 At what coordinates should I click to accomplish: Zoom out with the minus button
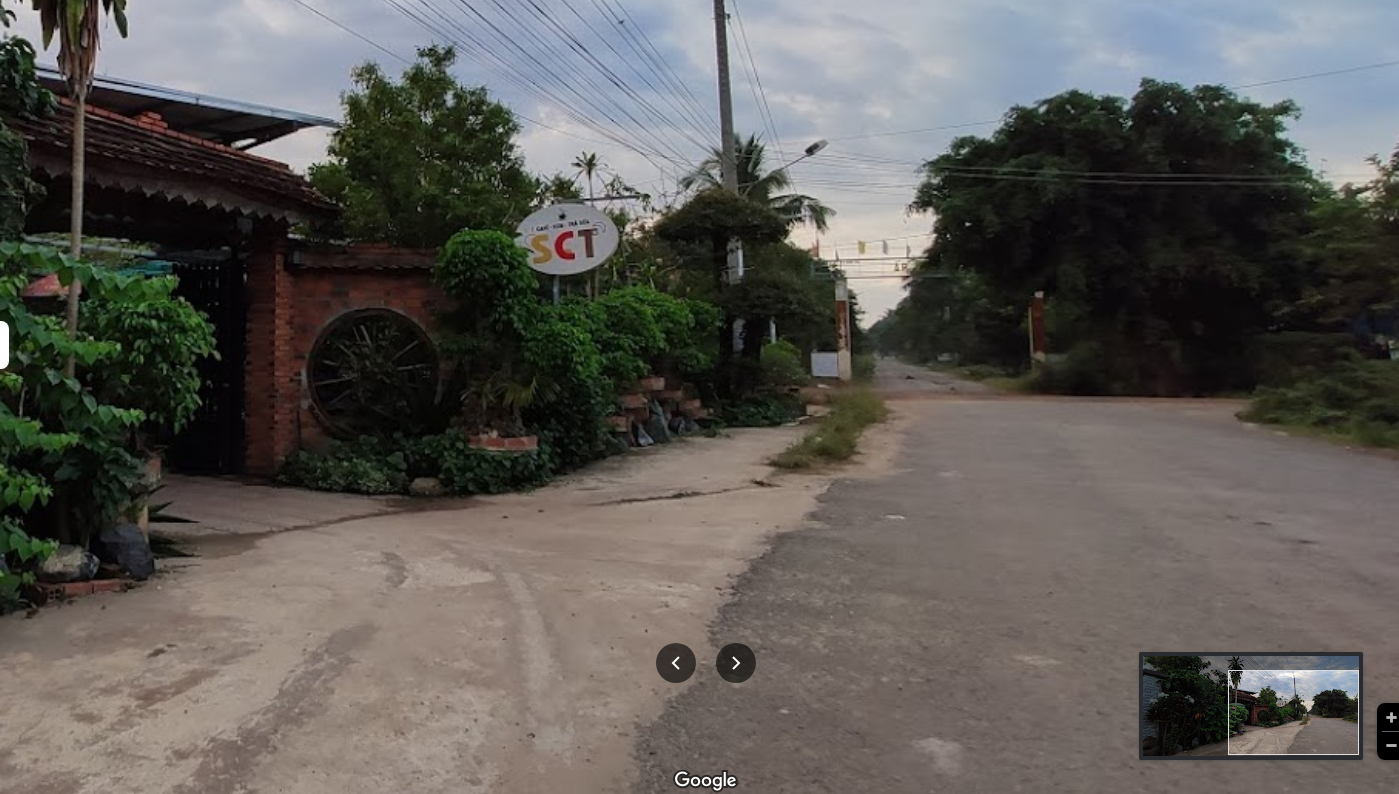pyautogui.click(x=1390, y=745)
